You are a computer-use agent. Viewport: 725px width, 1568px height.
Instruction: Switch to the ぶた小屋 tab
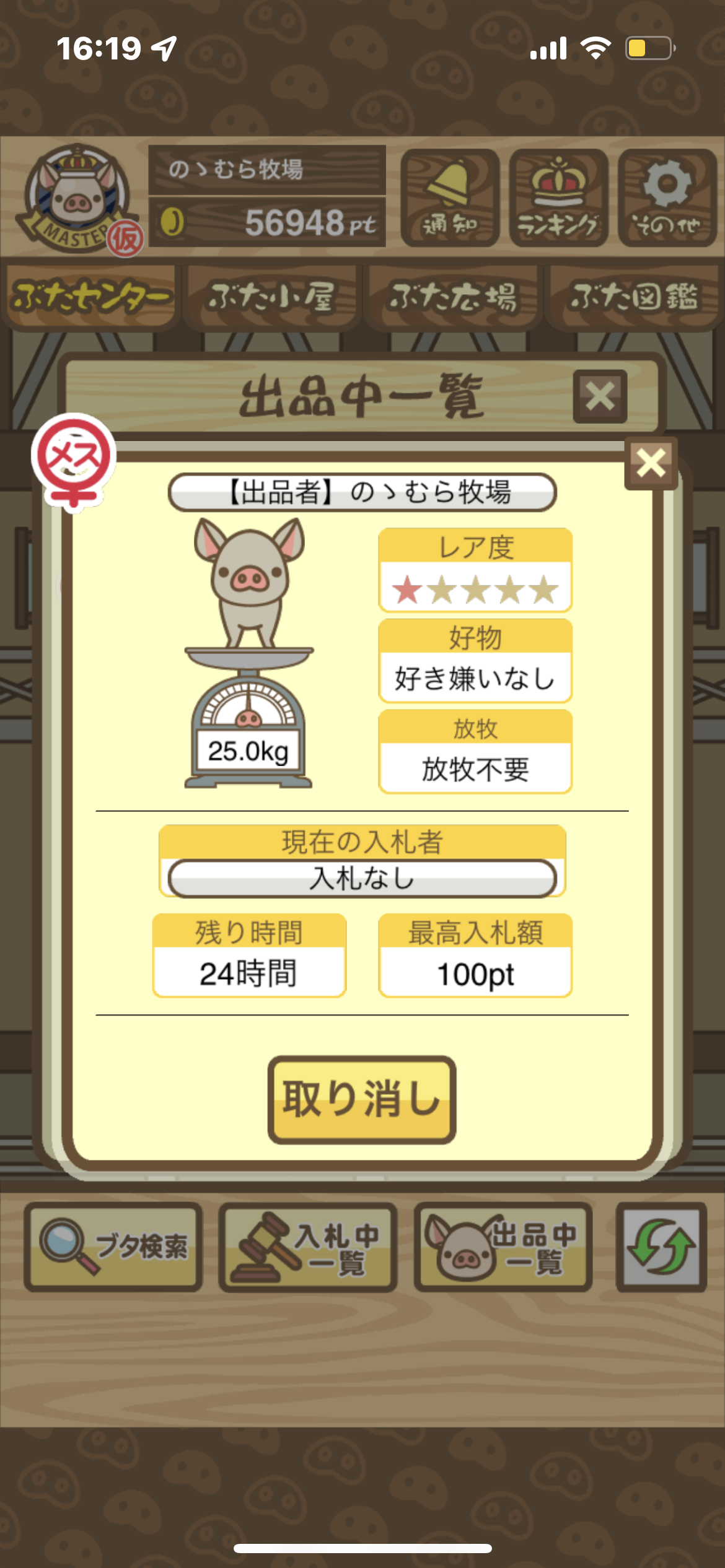[271, 297]
